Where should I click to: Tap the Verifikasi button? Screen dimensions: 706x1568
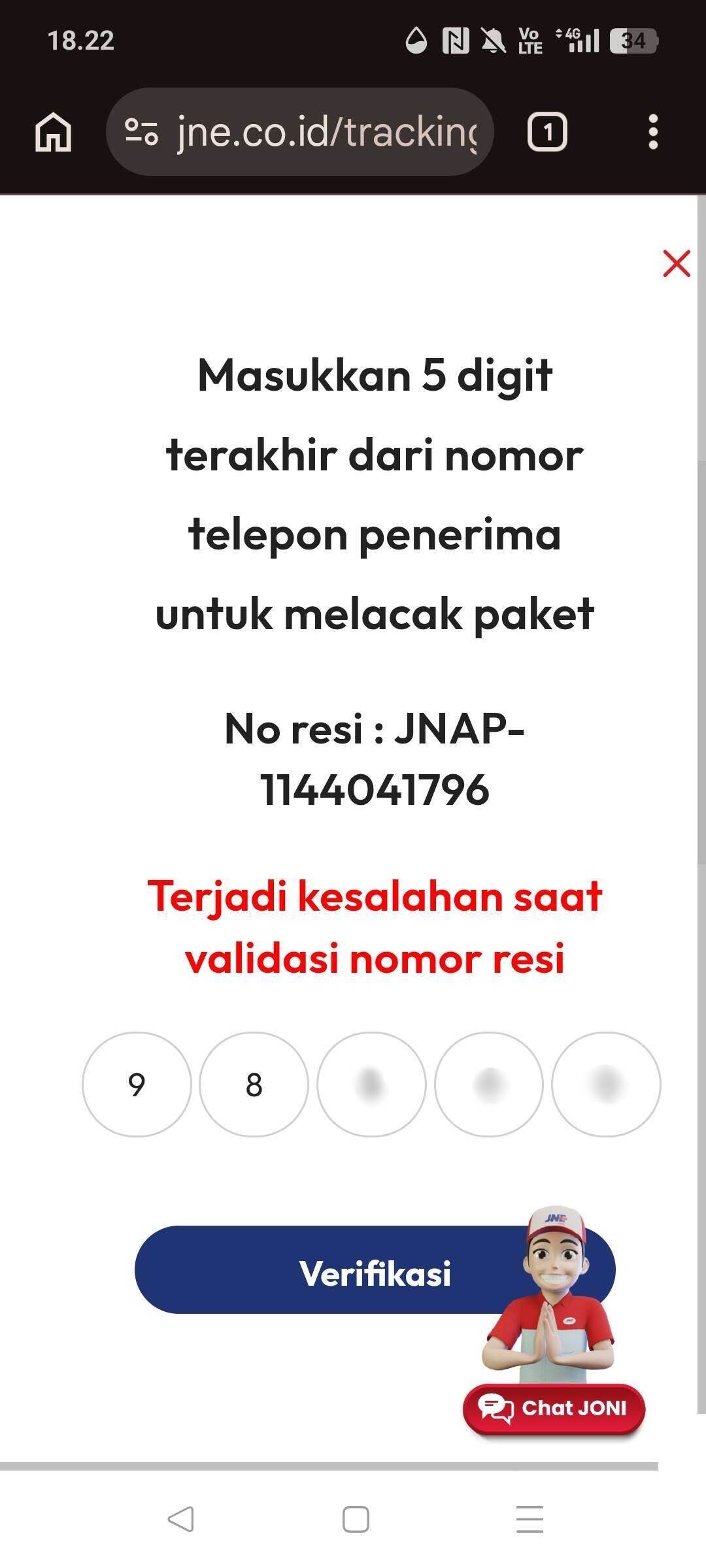click(x=375, y=1269)
